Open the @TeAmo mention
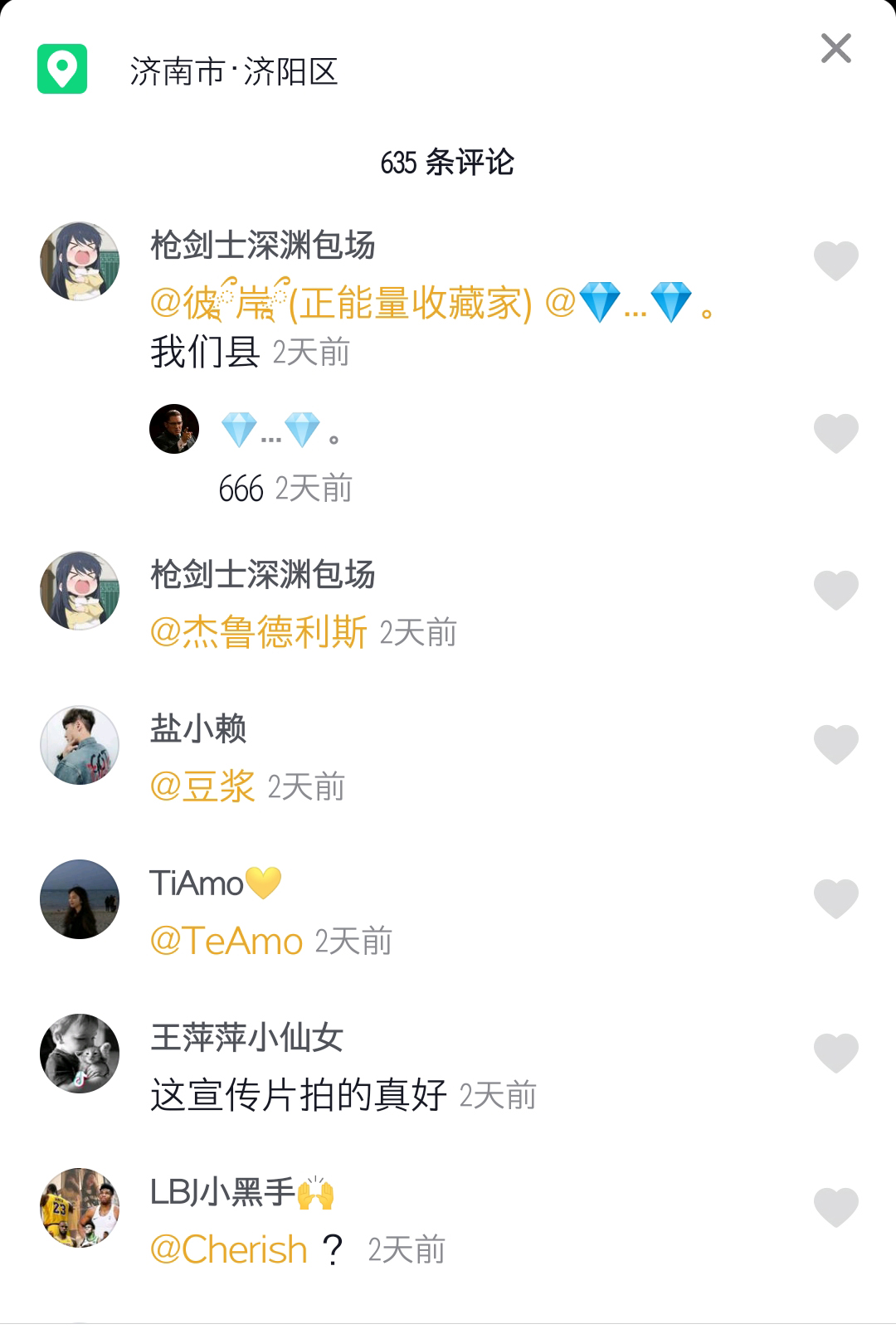Viewport: 896px width, 1329px height. tap(226, 941)
